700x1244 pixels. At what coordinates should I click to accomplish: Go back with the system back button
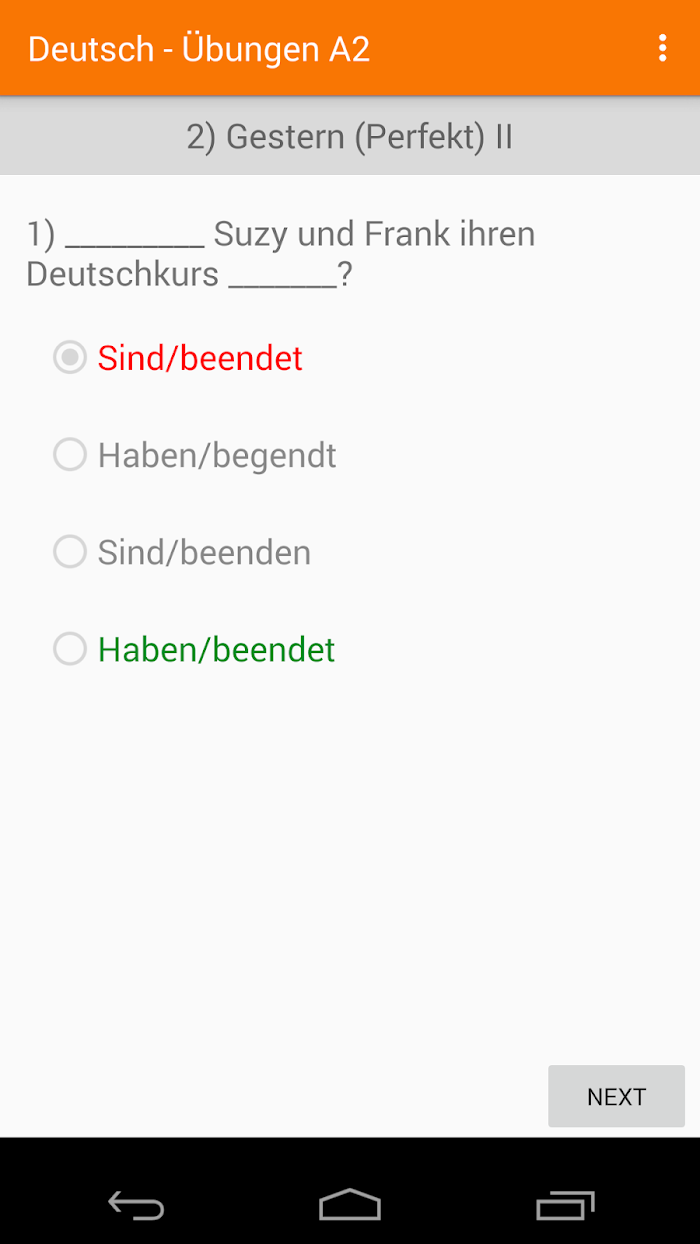136,1206
